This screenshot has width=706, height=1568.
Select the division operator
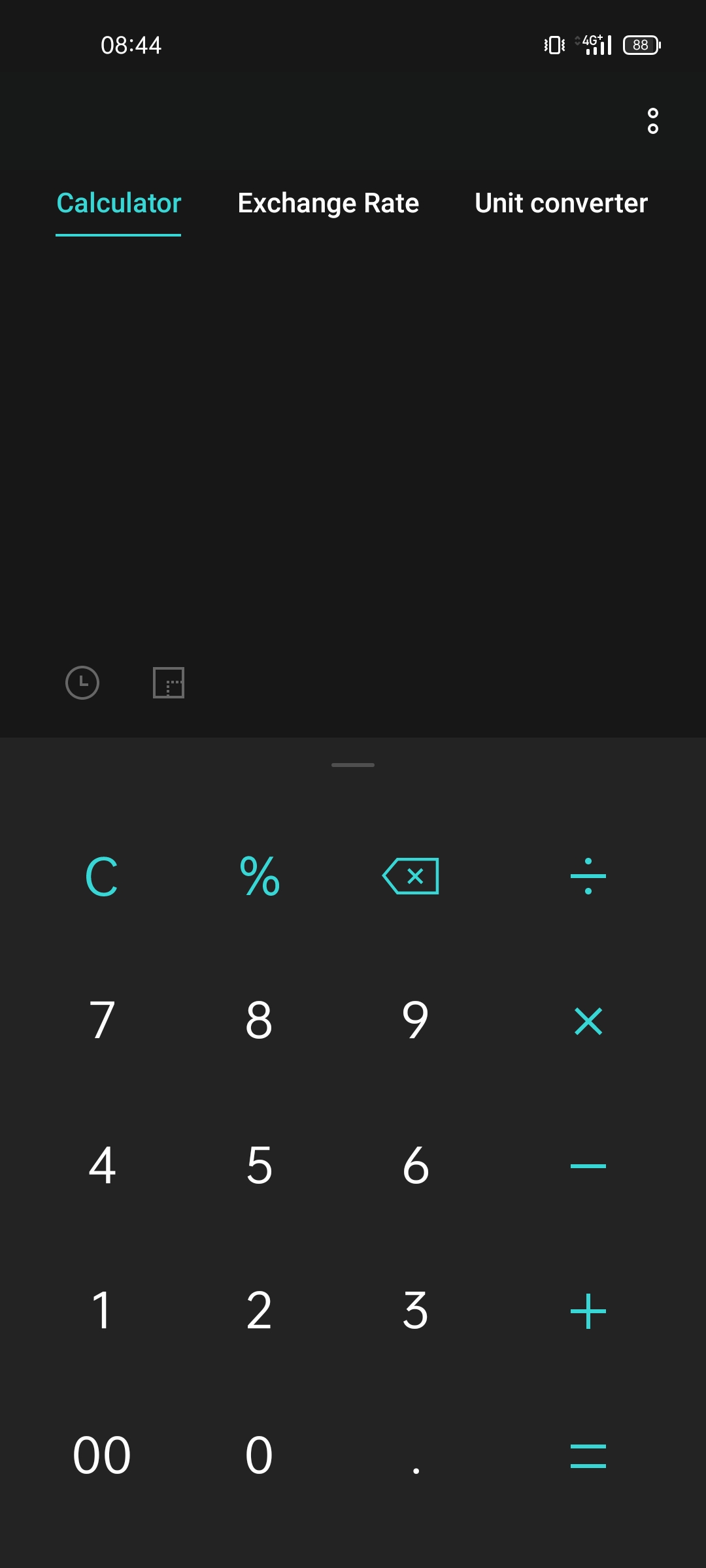click(588, 876)
